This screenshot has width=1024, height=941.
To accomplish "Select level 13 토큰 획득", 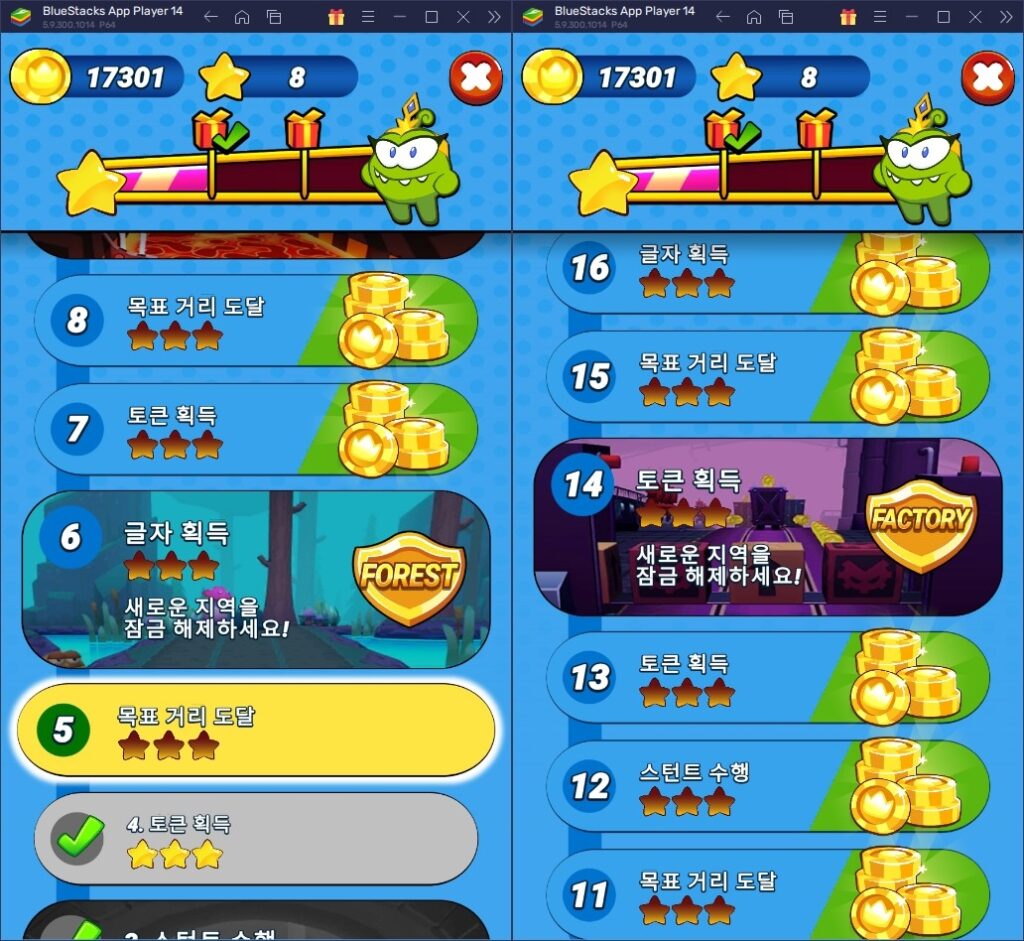I will pyautogui.click(x=767, y=677).
